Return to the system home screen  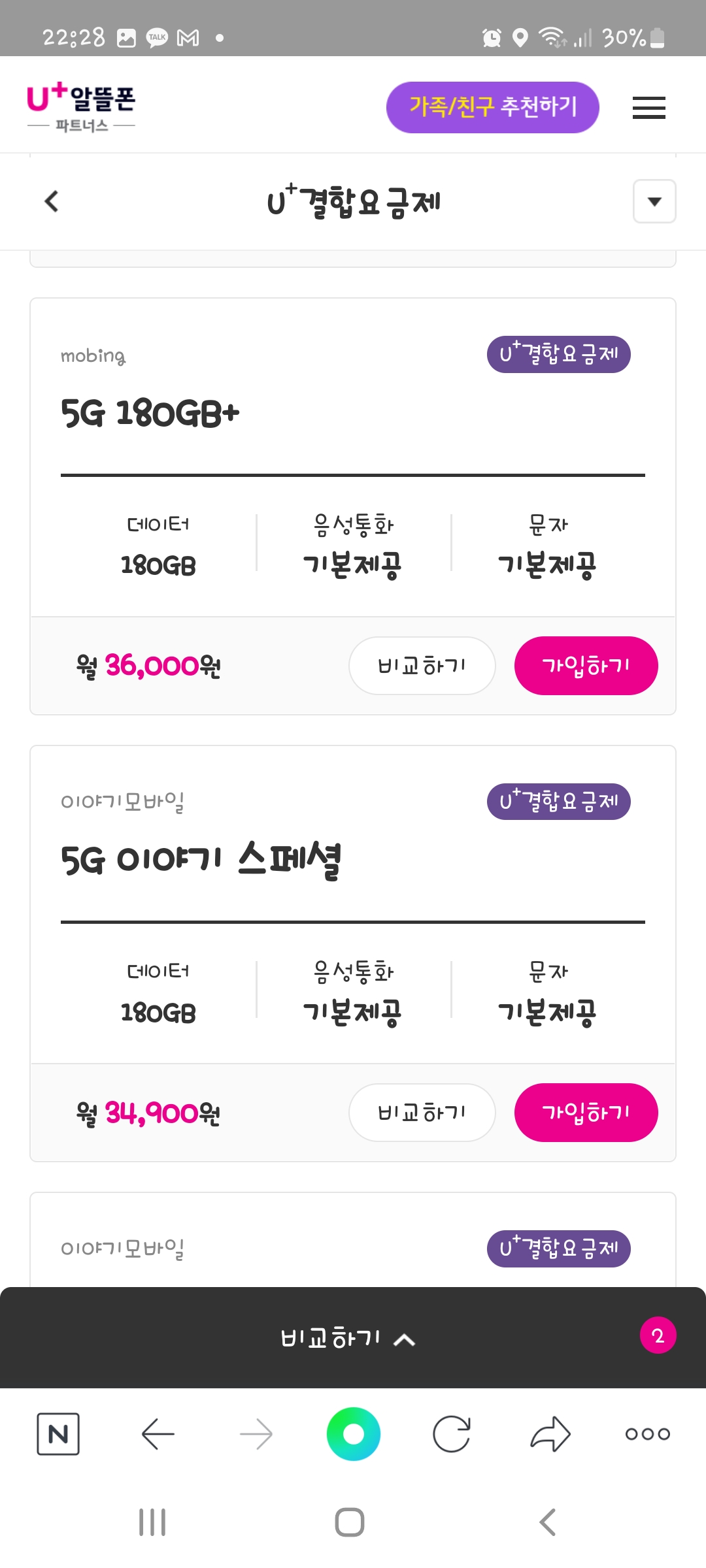click(x=350, y=1522)
